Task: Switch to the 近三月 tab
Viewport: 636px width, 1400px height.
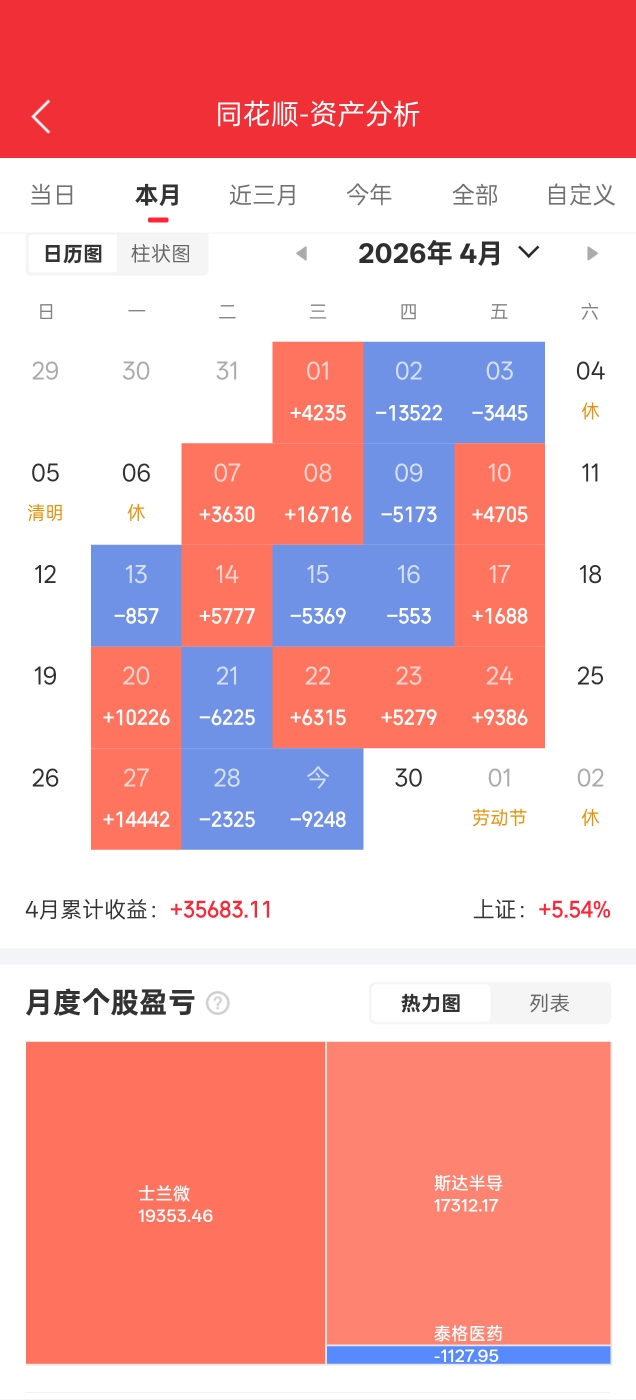Action: click(263, 195)
